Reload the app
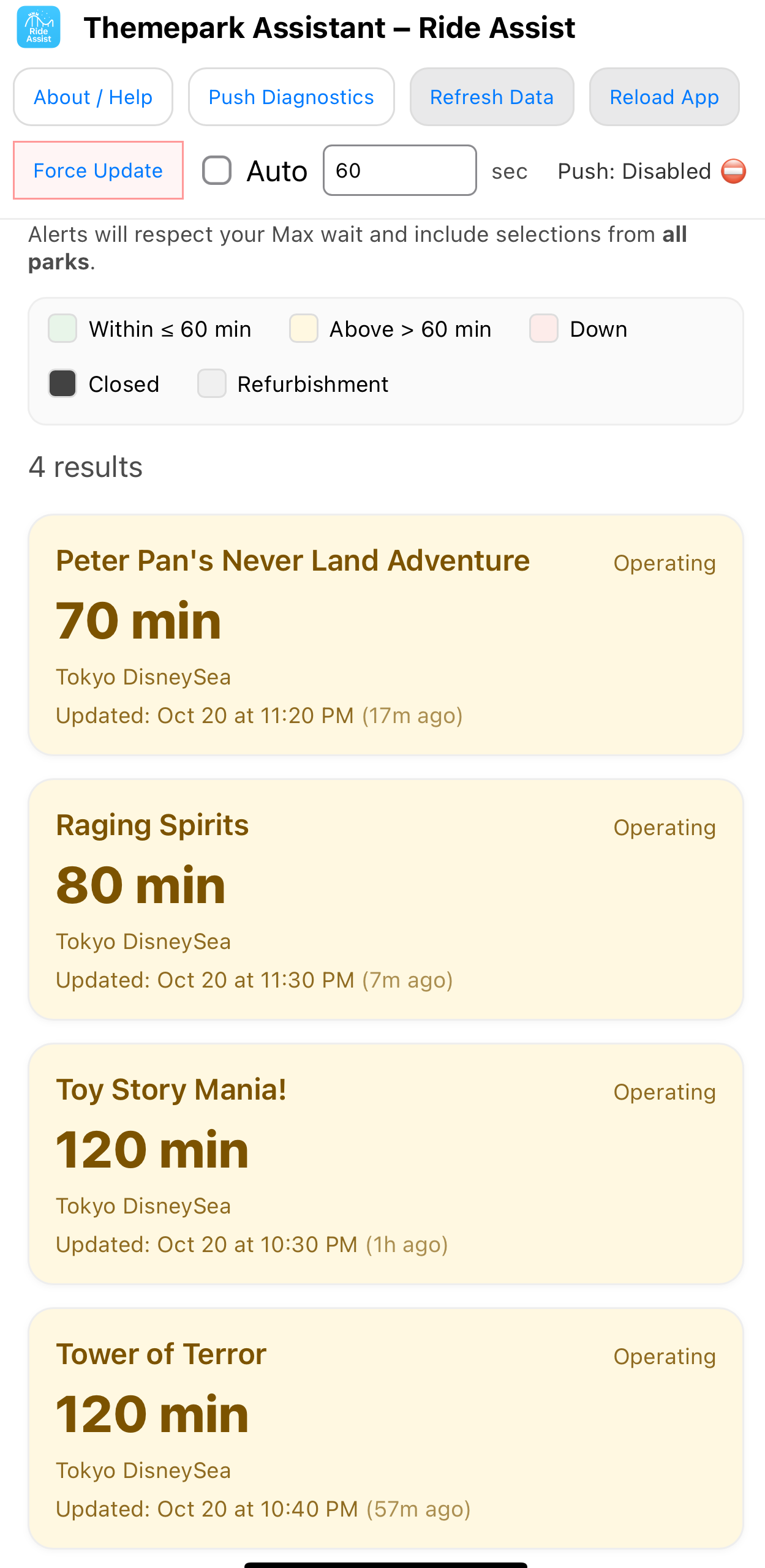Viewport: 765px width, 1568px height. click(x=664, y=97)
